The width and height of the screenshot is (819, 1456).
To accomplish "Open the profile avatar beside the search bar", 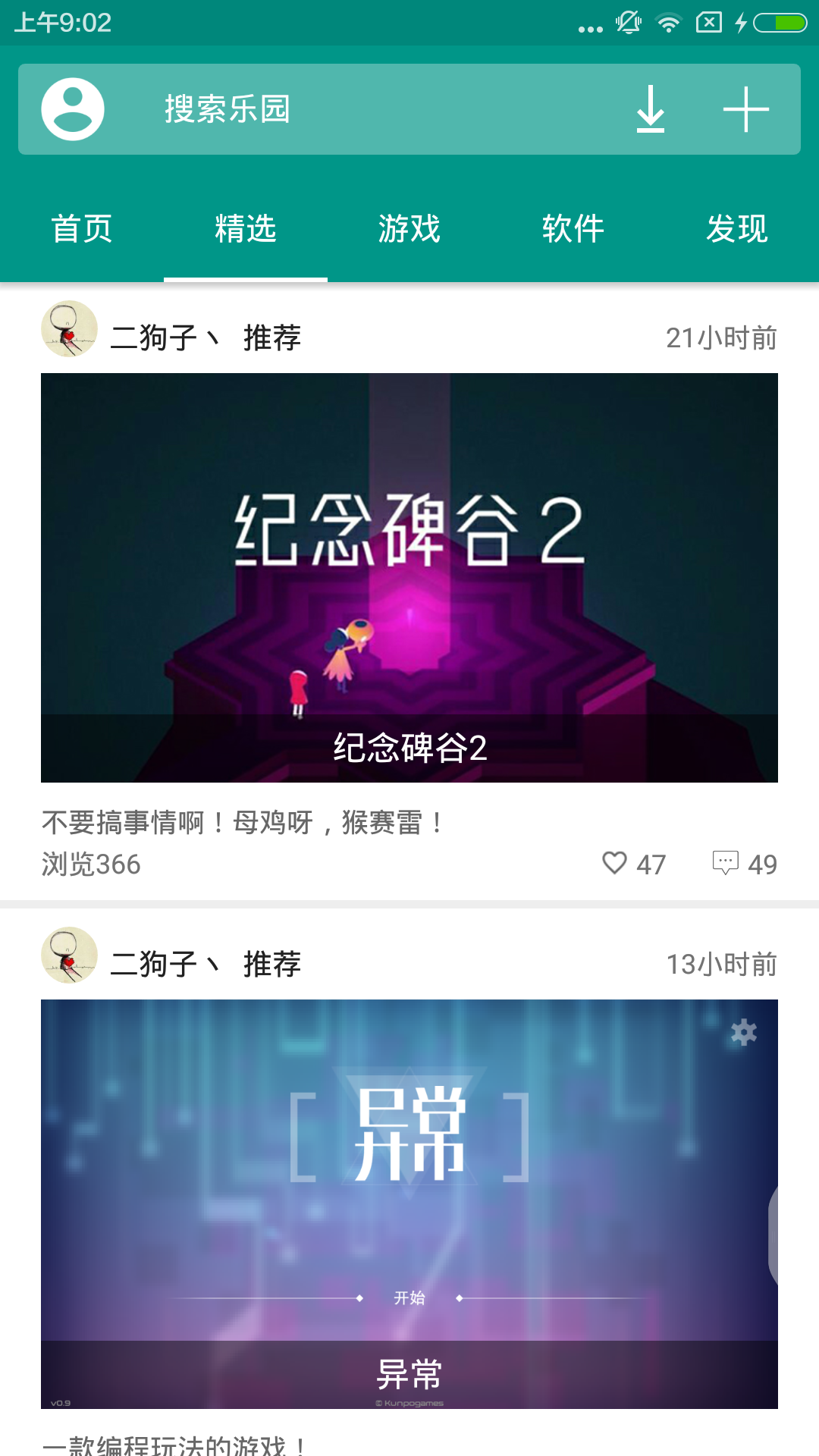I will 73,108.
